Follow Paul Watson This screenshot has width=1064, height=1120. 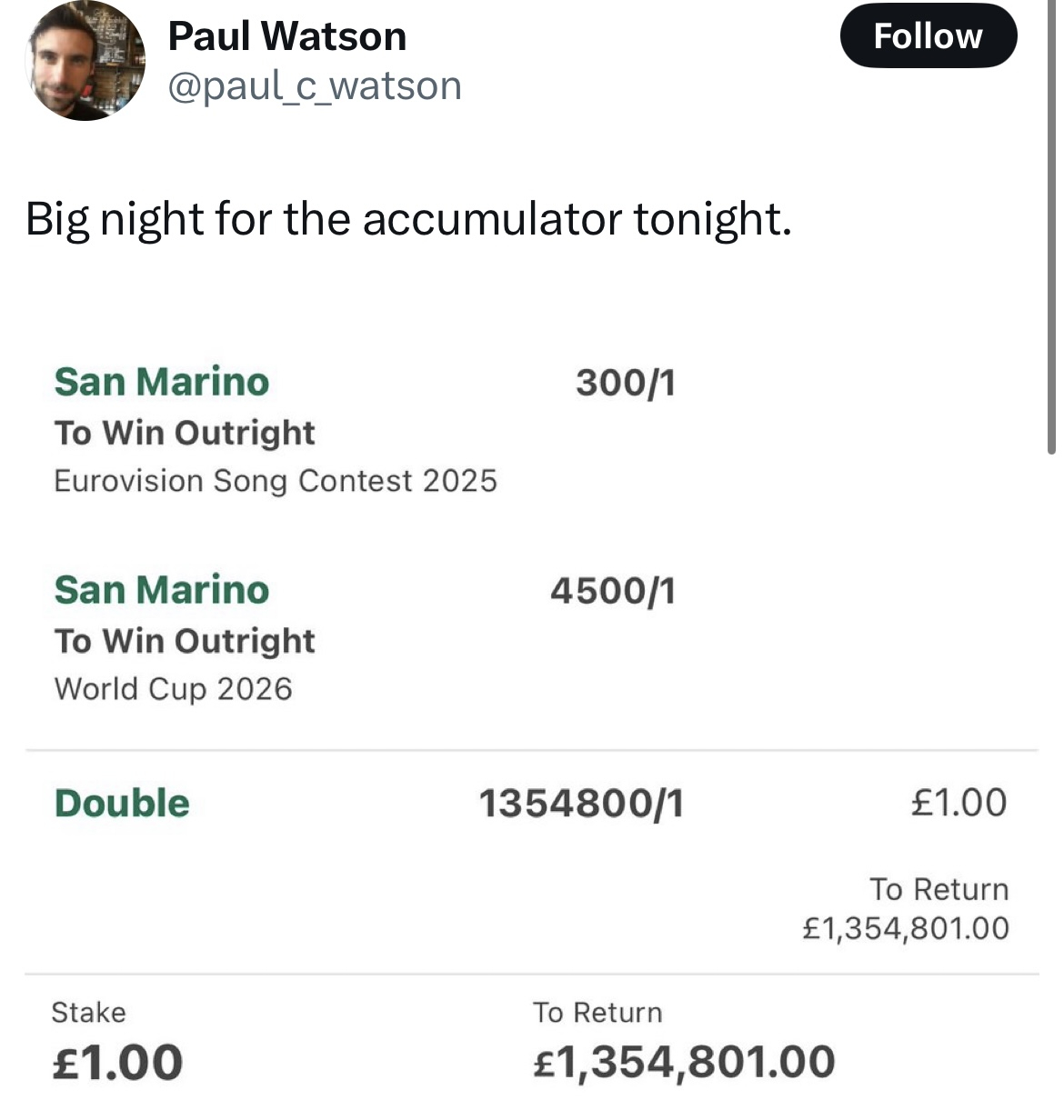(928, 36)
